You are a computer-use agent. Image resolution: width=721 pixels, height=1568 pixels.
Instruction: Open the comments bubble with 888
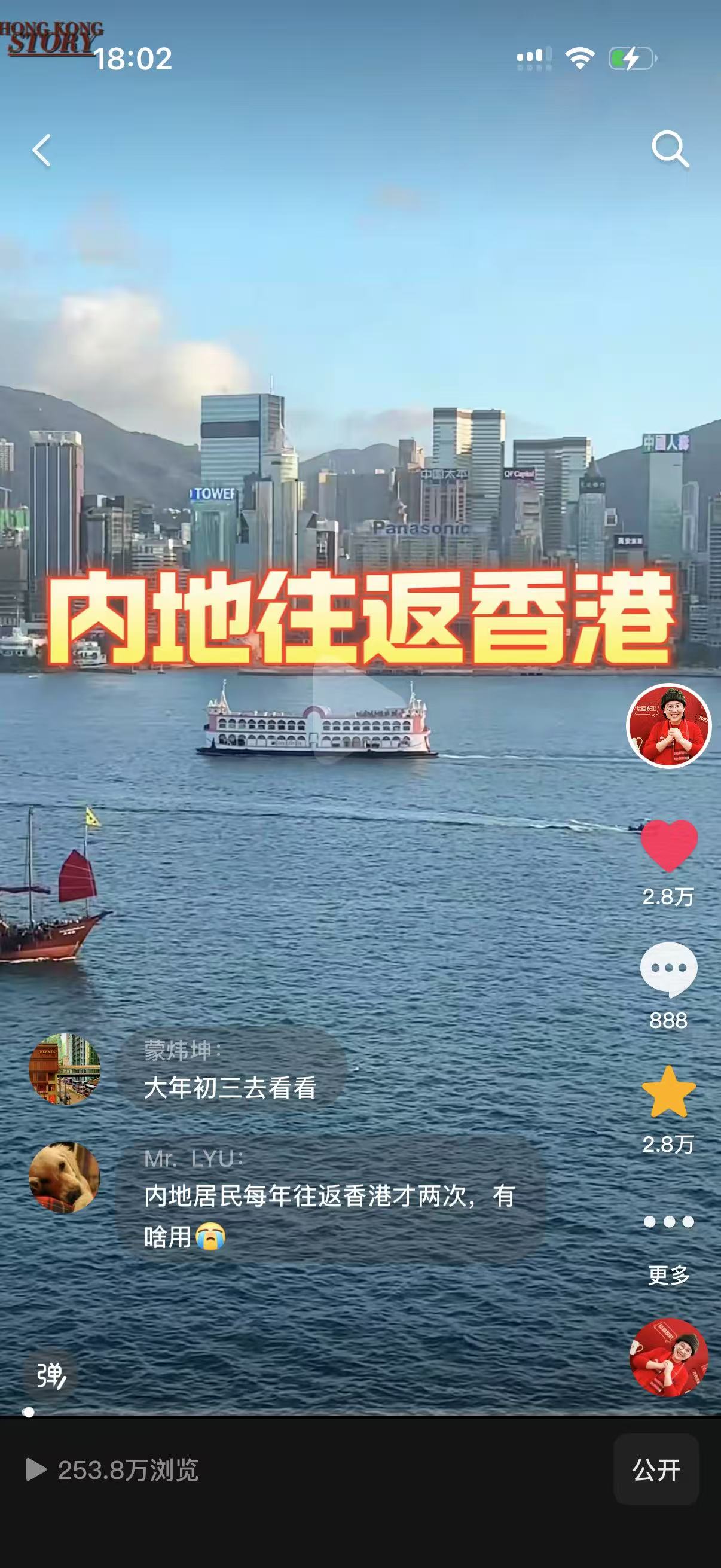[x=668, y=969]
